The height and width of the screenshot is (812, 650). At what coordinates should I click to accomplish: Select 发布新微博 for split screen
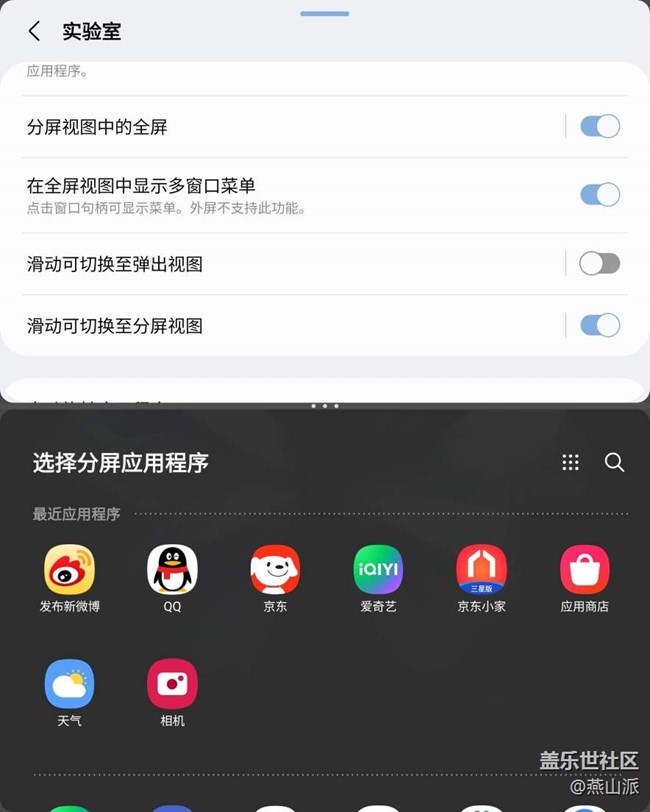pos(70,570)
